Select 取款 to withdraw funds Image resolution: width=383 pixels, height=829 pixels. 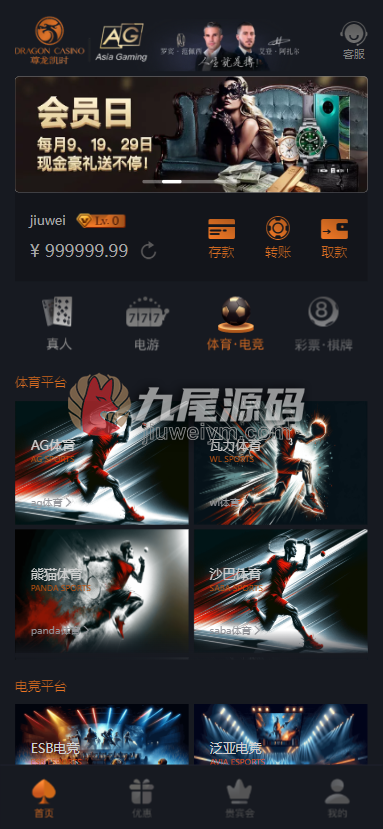tap(334, 238)
